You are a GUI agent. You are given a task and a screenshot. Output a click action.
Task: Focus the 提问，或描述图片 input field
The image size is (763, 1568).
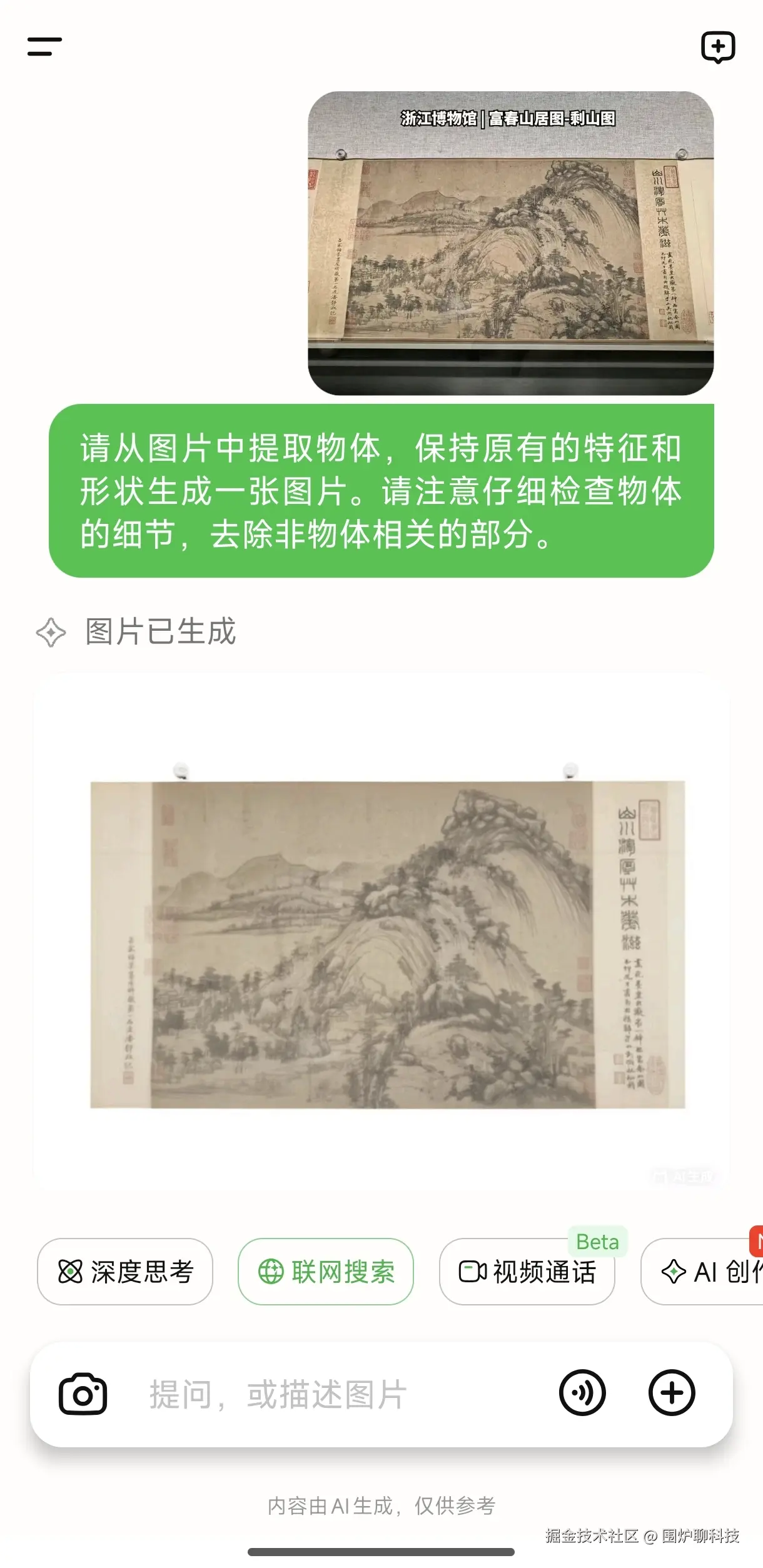point(338,1395)
